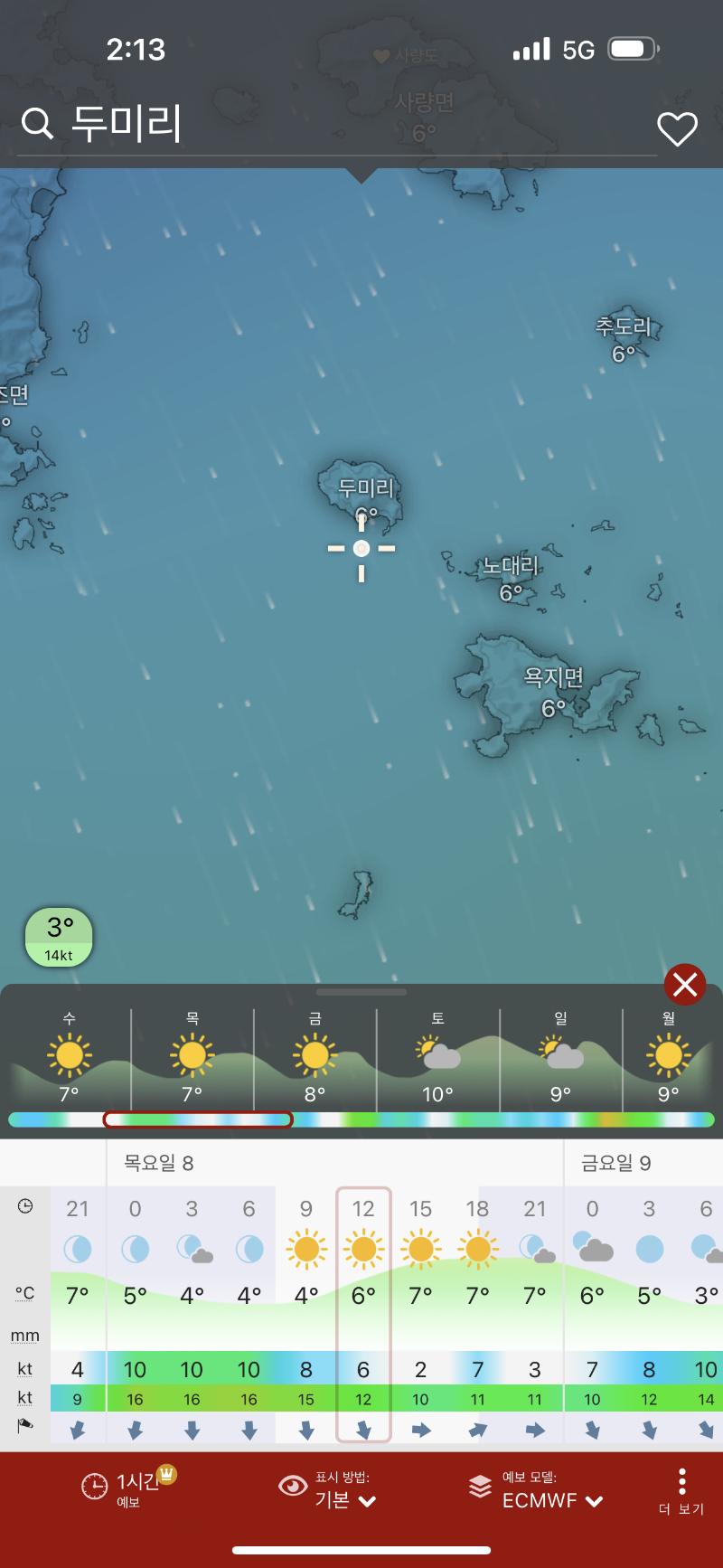This screenshot has width=723, height=1568.
Task: Open 더 보기 more options menu
Action: (681, 1490)
